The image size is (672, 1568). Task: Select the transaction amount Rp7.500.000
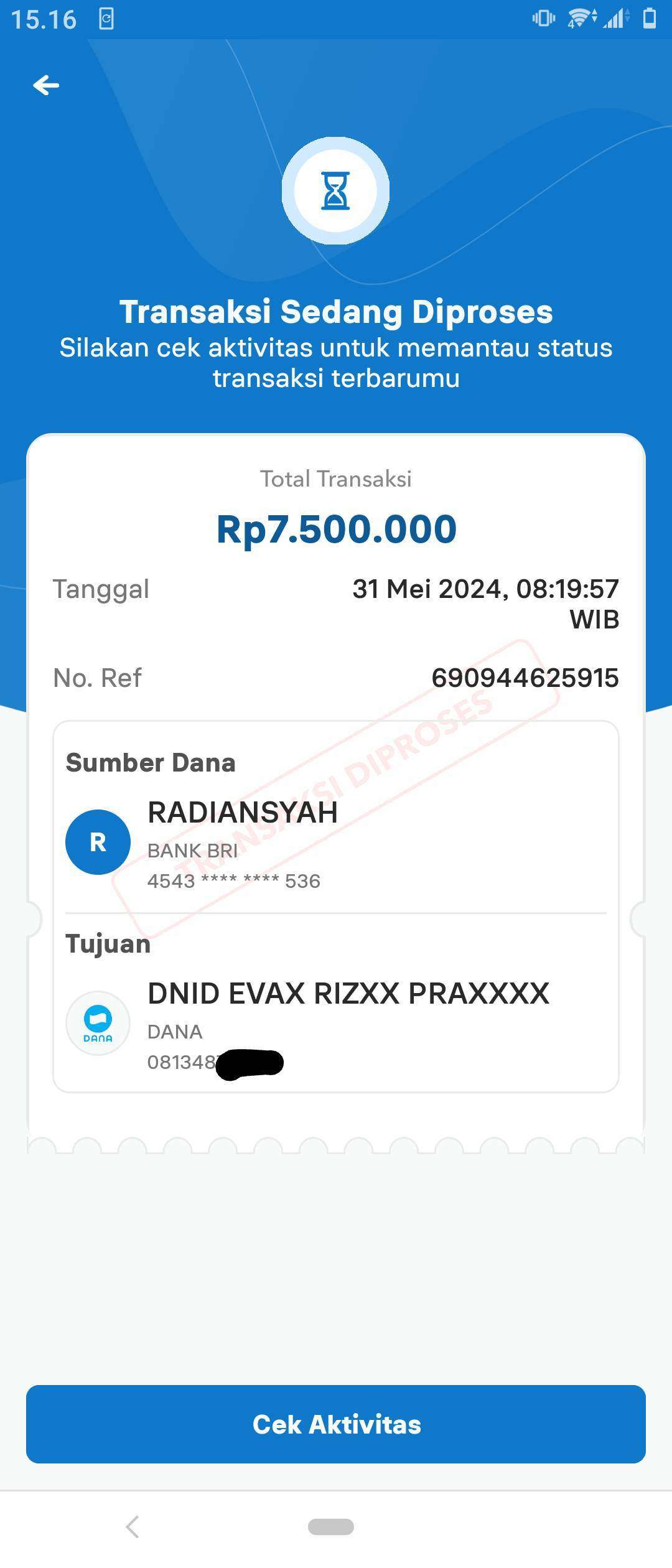click(x=336, y=528)
